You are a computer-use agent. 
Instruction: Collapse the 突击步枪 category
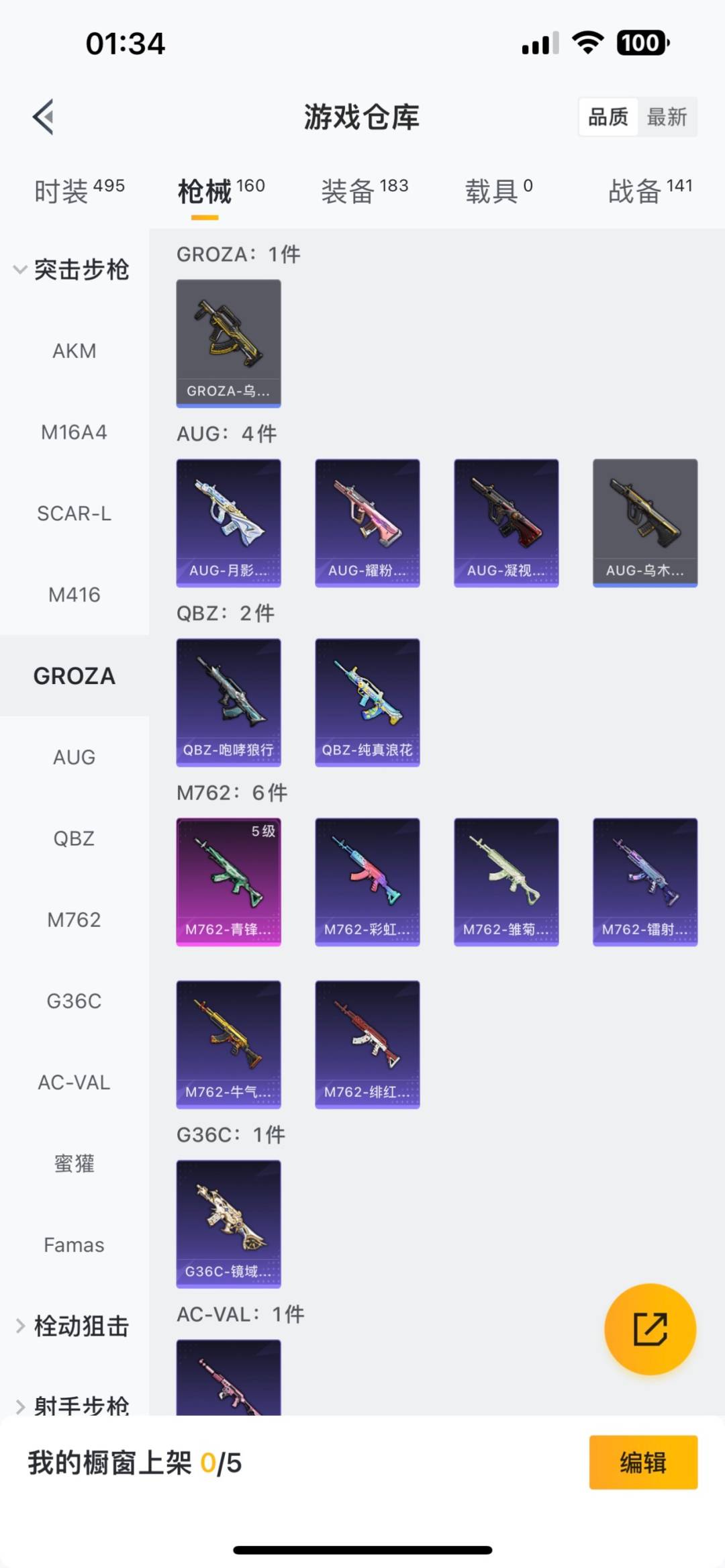point(72,270)
